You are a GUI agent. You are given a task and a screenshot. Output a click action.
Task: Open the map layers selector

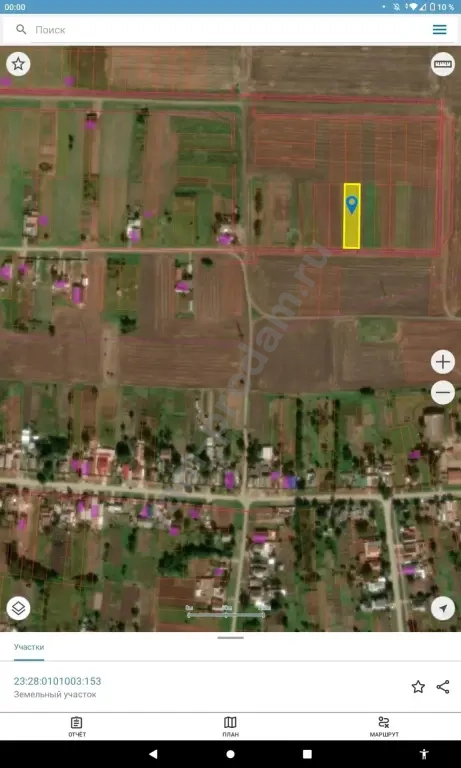click(18, 608)
